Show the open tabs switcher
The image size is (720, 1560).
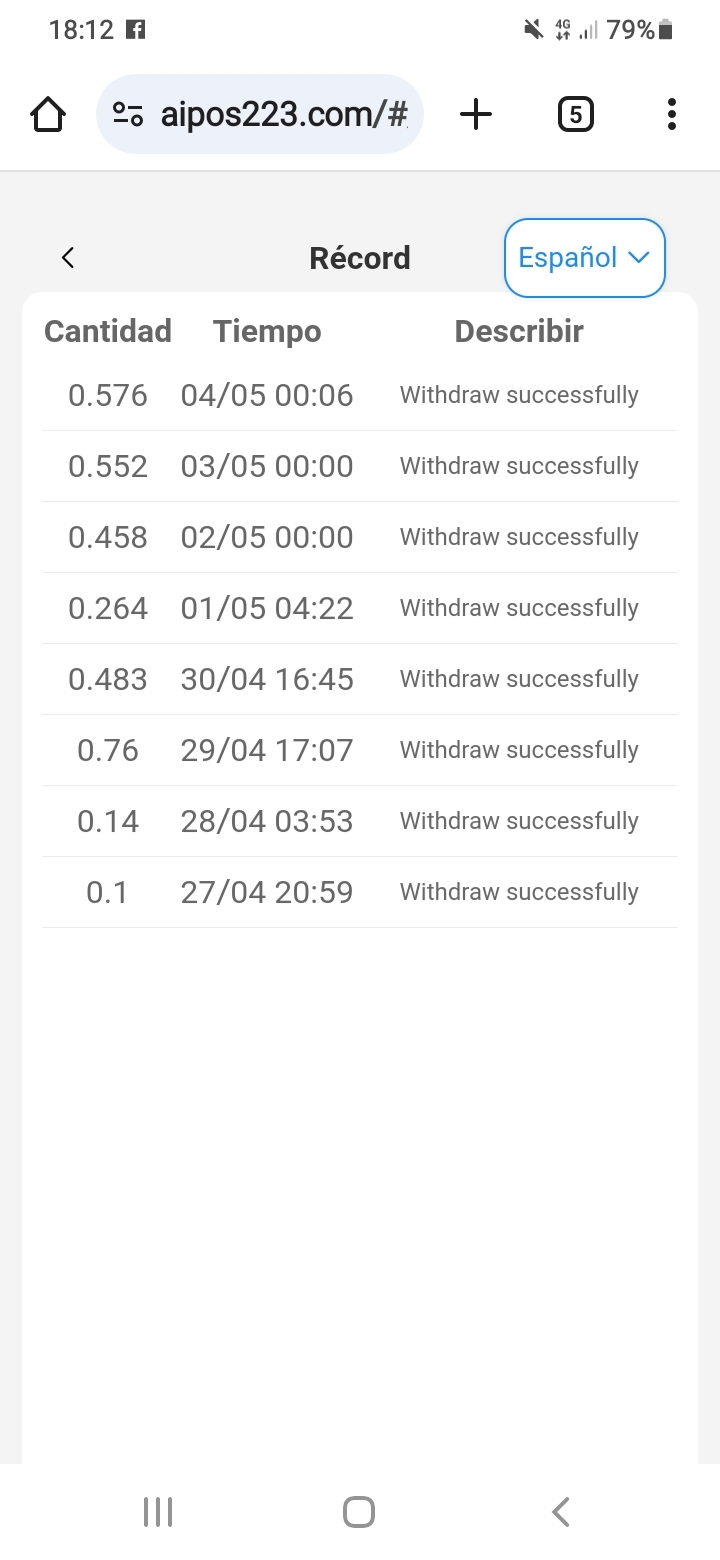[575, 115]
